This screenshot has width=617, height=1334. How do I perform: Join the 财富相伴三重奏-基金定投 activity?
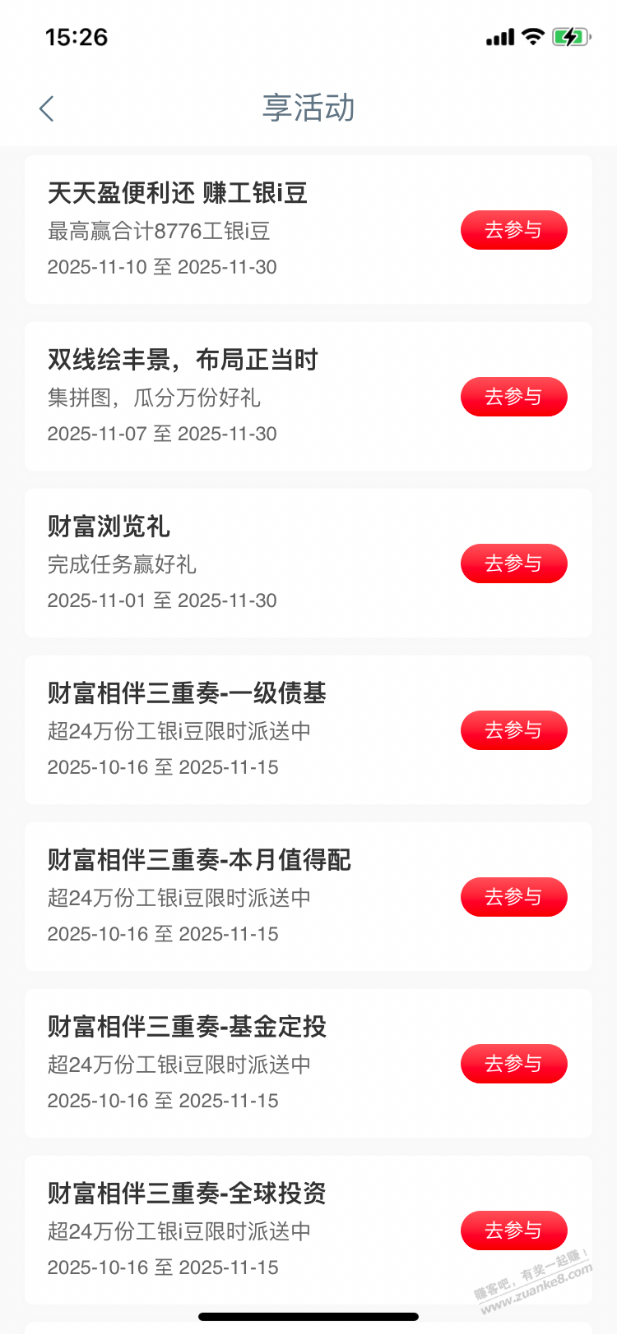tap(513, 1064)
